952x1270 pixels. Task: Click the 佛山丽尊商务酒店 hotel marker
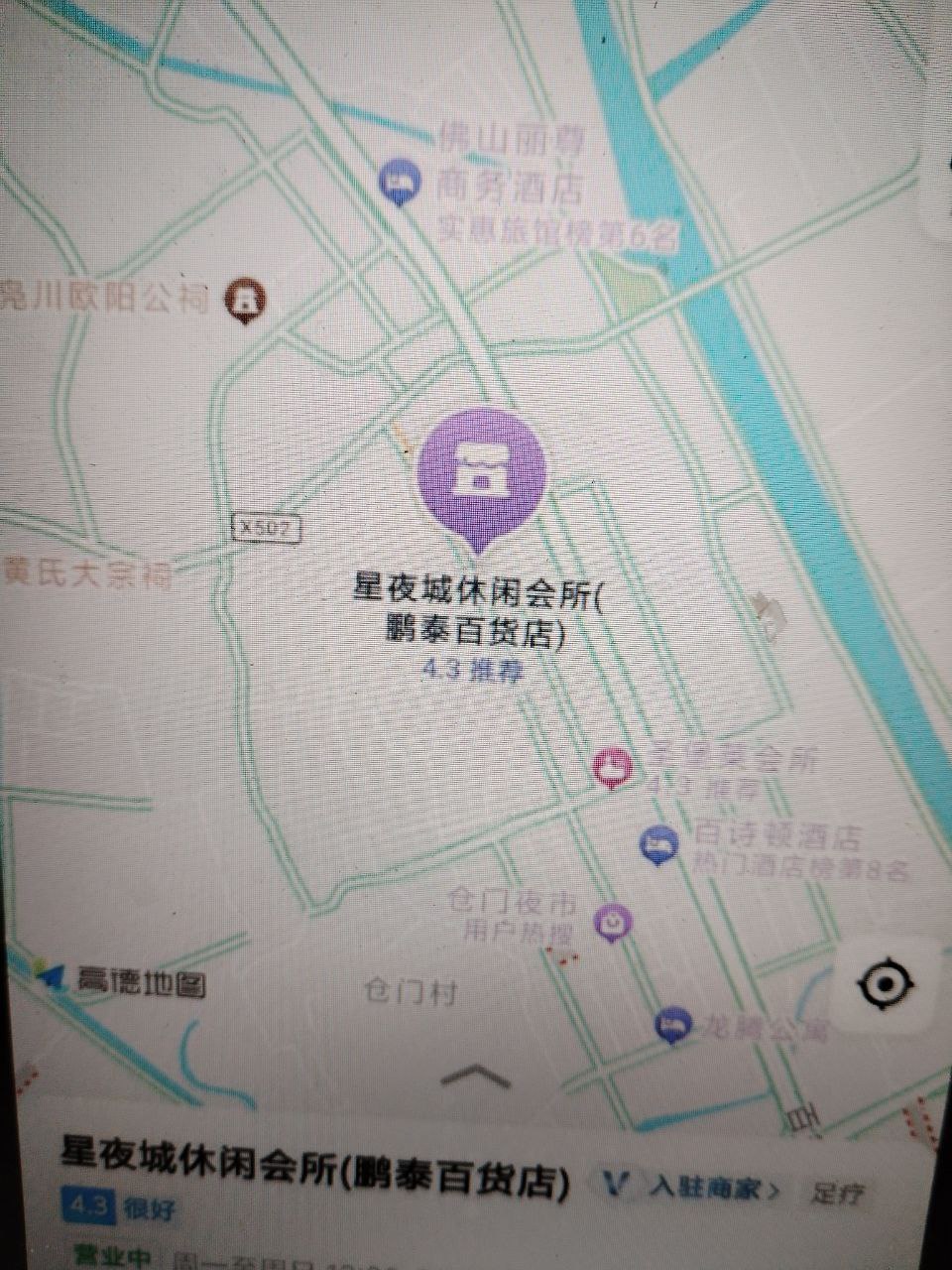400,181
